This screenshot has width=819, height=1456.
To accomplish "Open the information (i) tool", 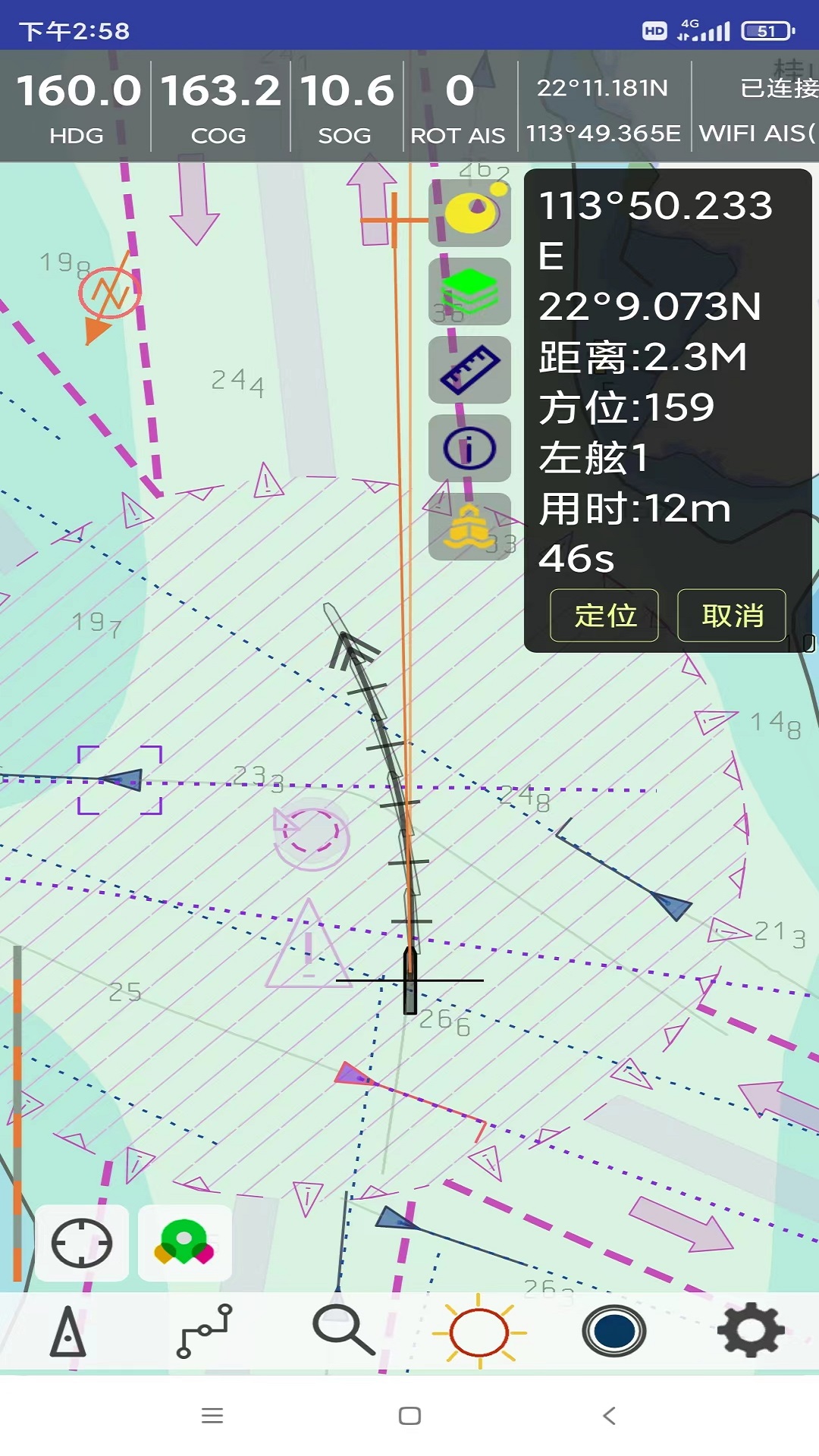I will [469, 448].
